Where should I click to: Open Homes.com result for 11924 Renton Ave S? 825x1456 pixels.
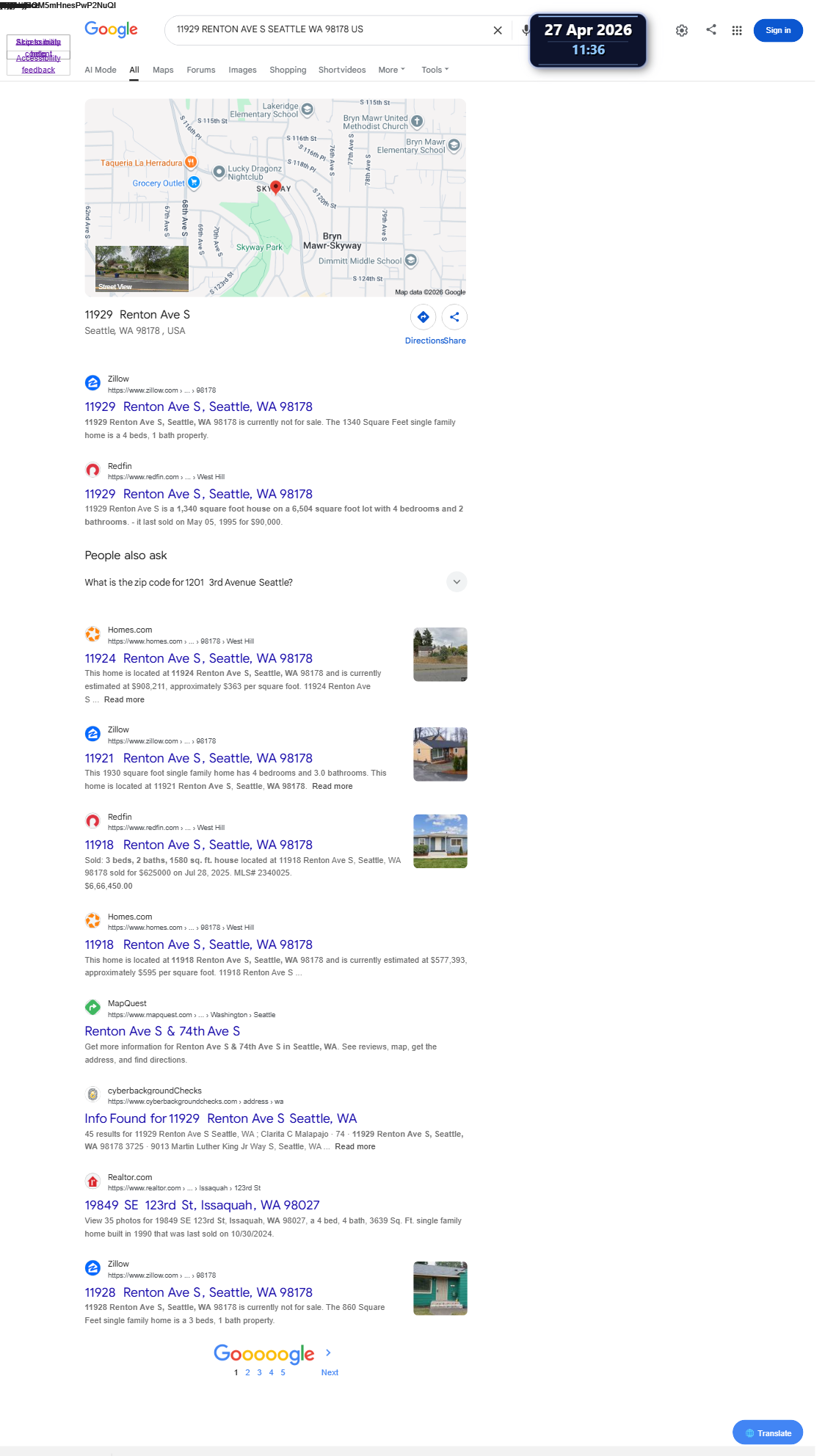click(198, 658)
